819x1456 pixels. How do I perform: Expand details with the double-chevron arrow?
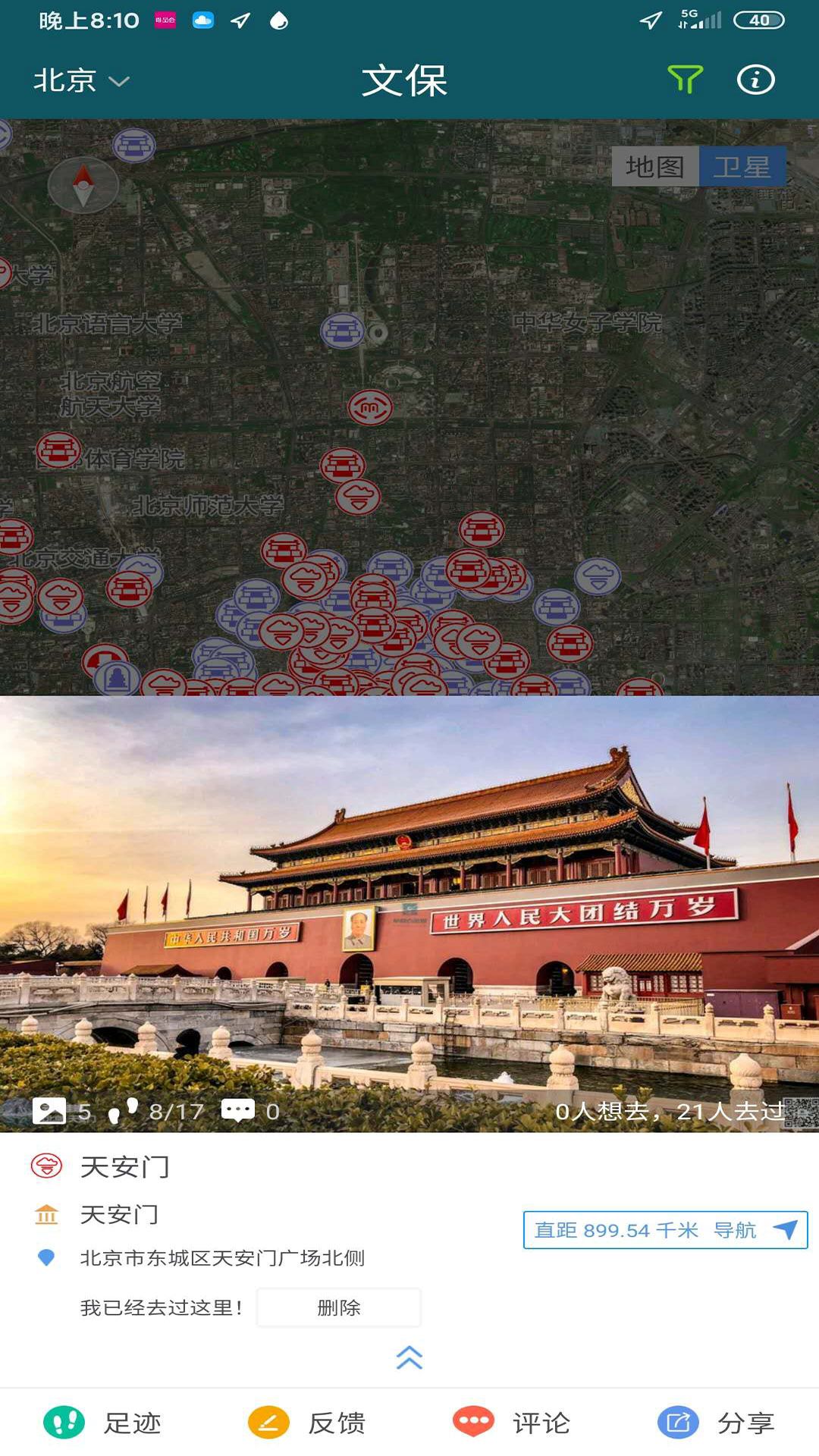pos(409,1357)
